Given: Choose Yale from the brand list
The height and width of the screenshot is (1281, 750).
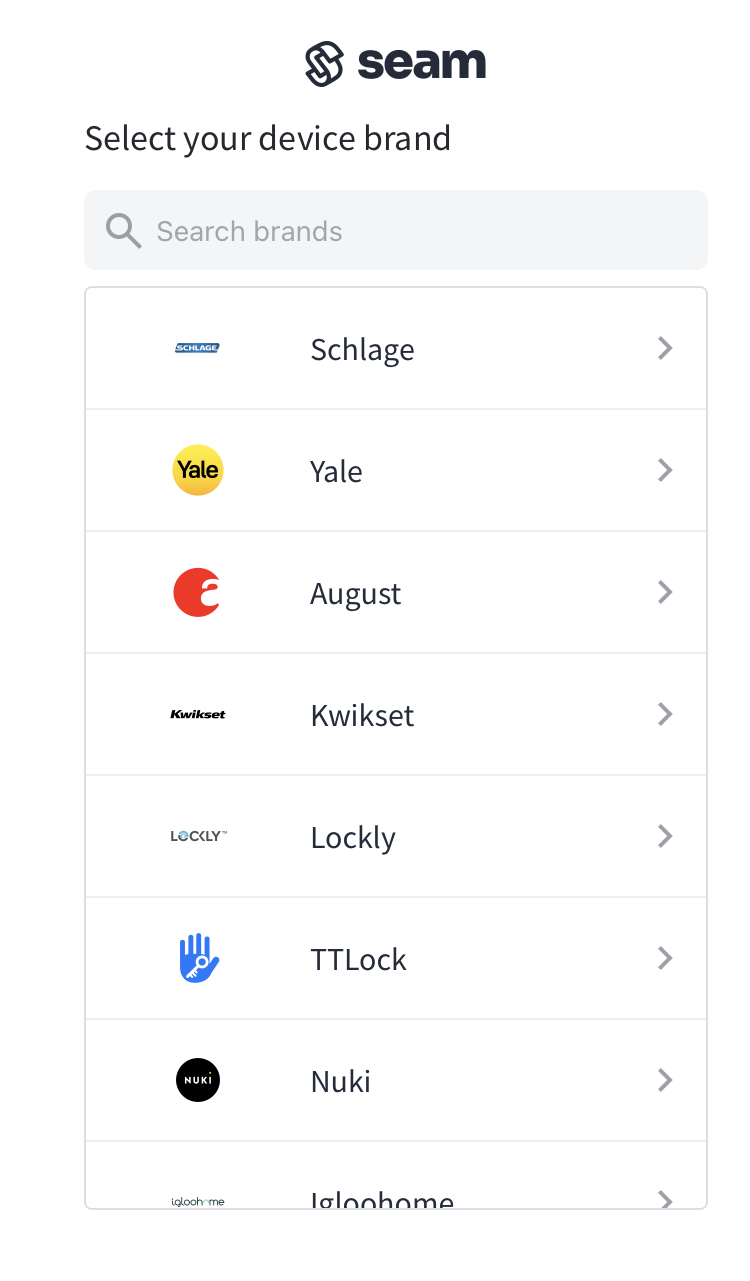Looking at the screenshot, I should click(x=395, y=470).
